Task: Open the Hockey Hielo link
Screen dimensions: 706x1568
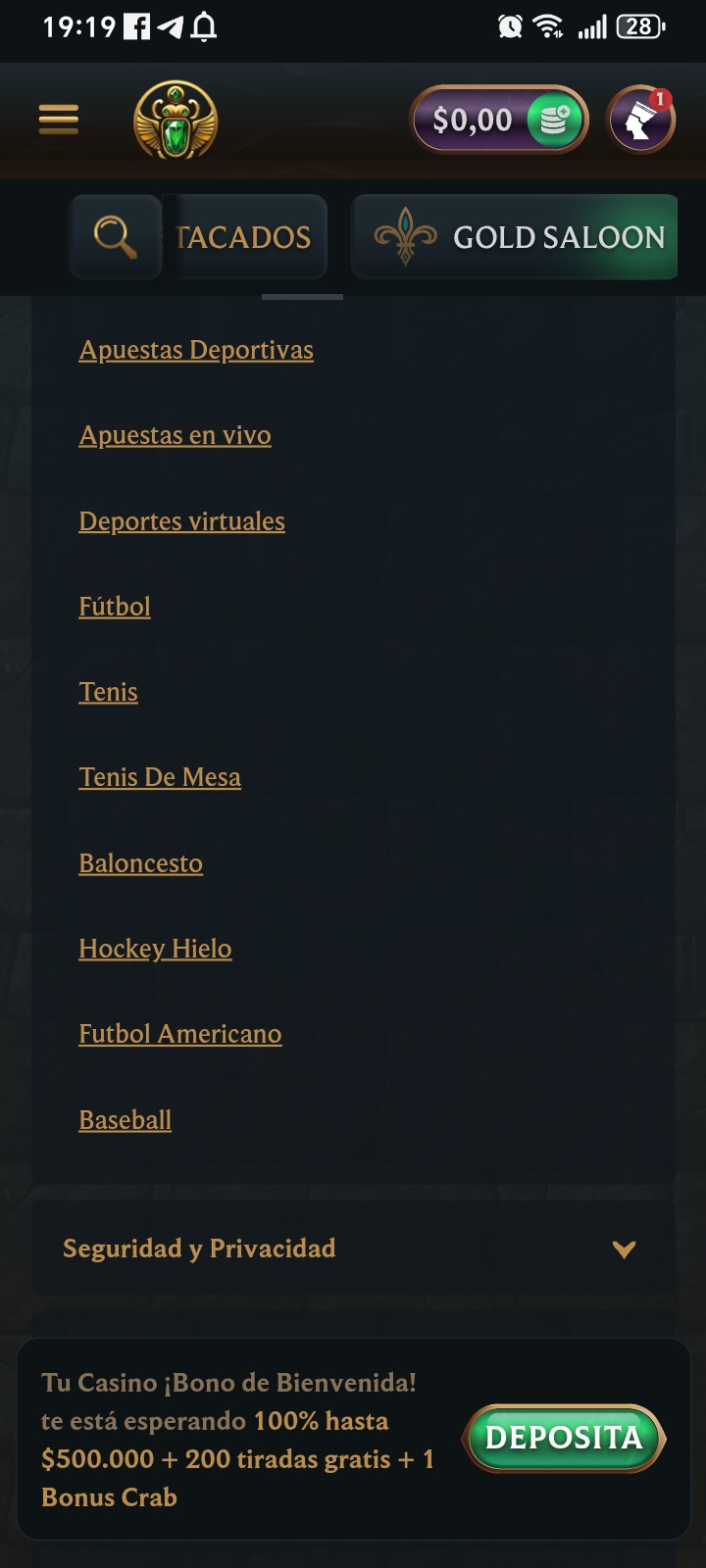Action: point(156,949)
